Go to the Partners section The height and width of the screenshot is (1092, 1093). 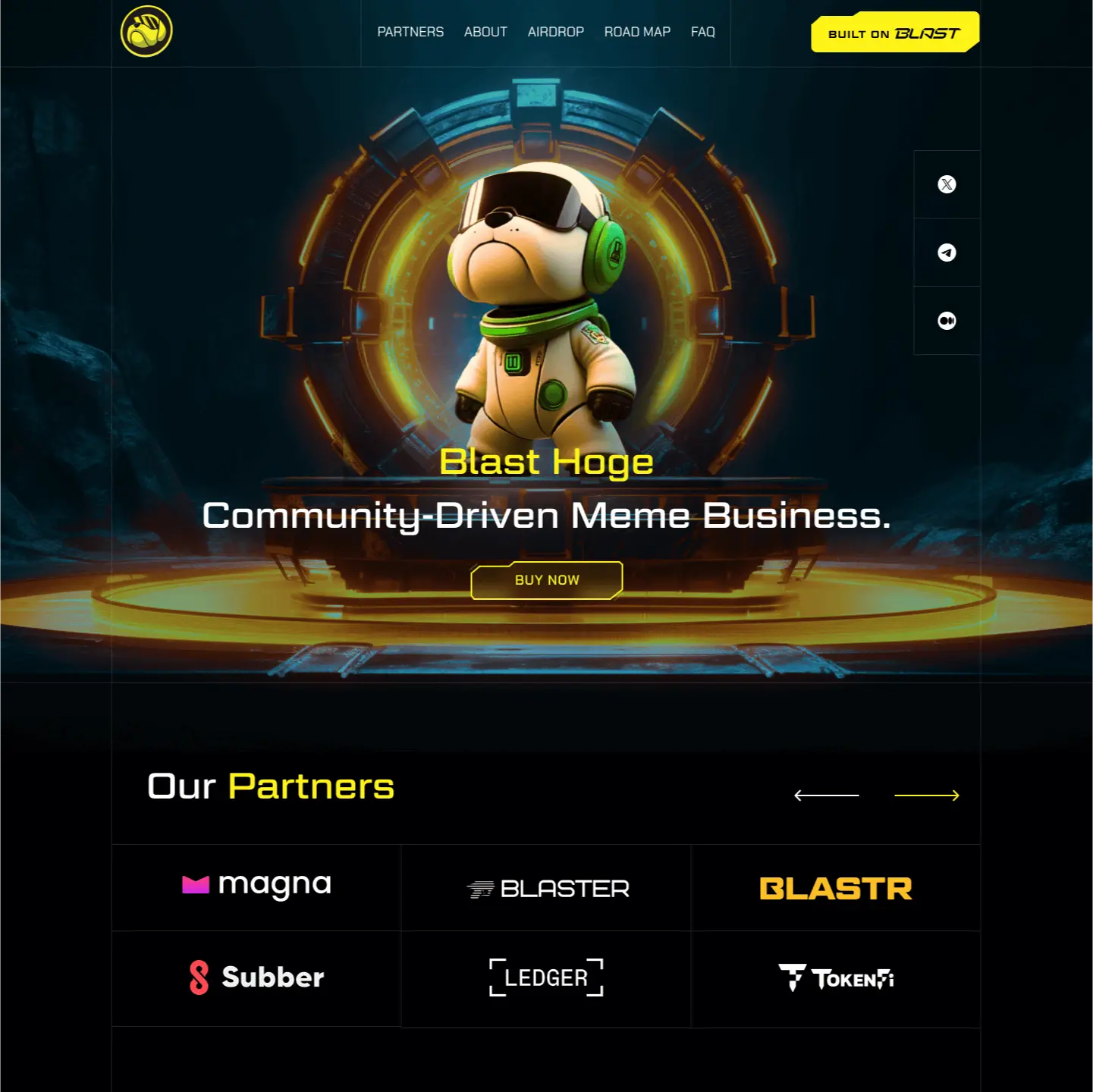[x=410, y=32]
